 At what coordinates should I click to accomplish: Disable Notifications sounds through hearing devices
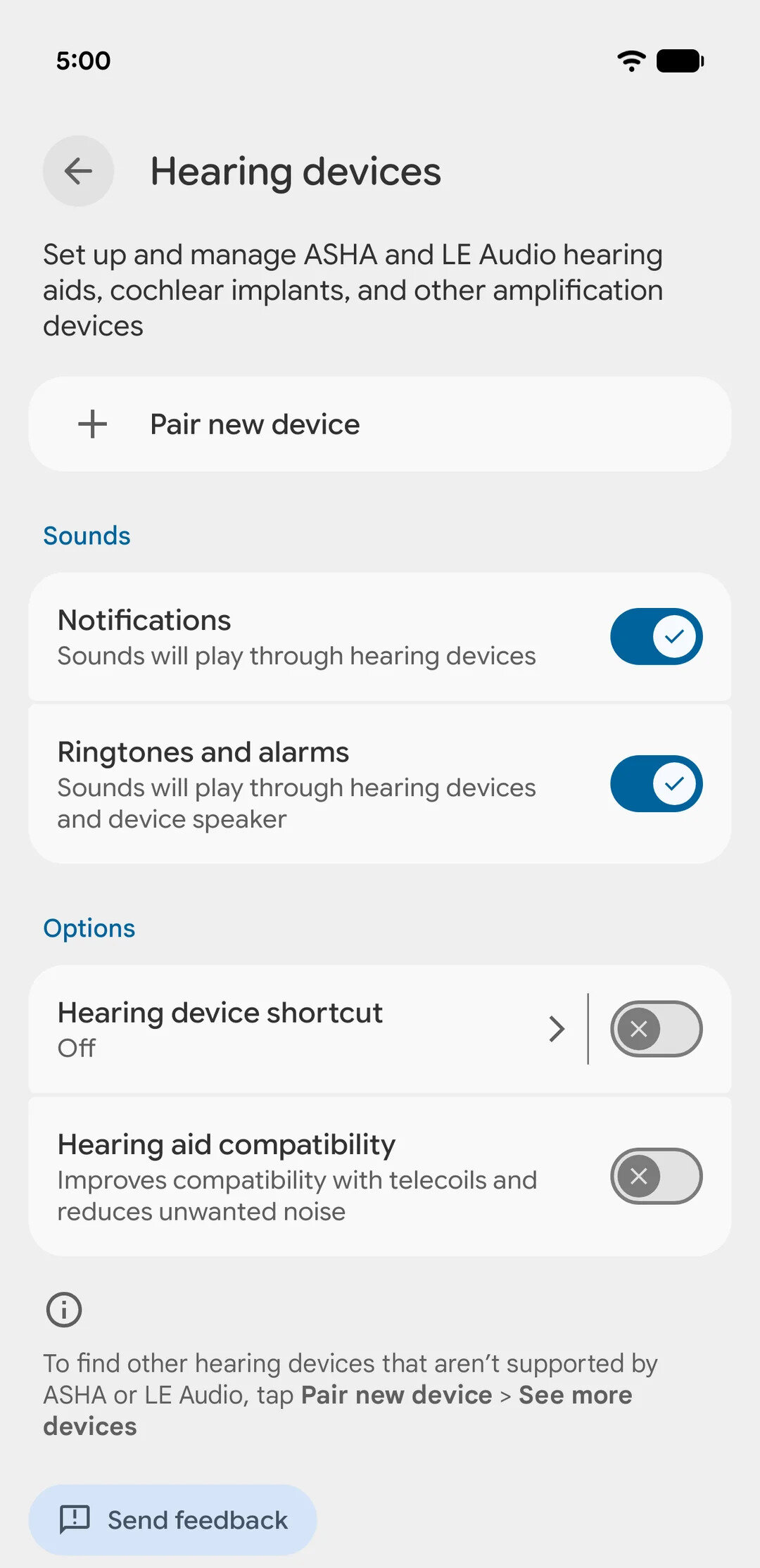(656, 636)
